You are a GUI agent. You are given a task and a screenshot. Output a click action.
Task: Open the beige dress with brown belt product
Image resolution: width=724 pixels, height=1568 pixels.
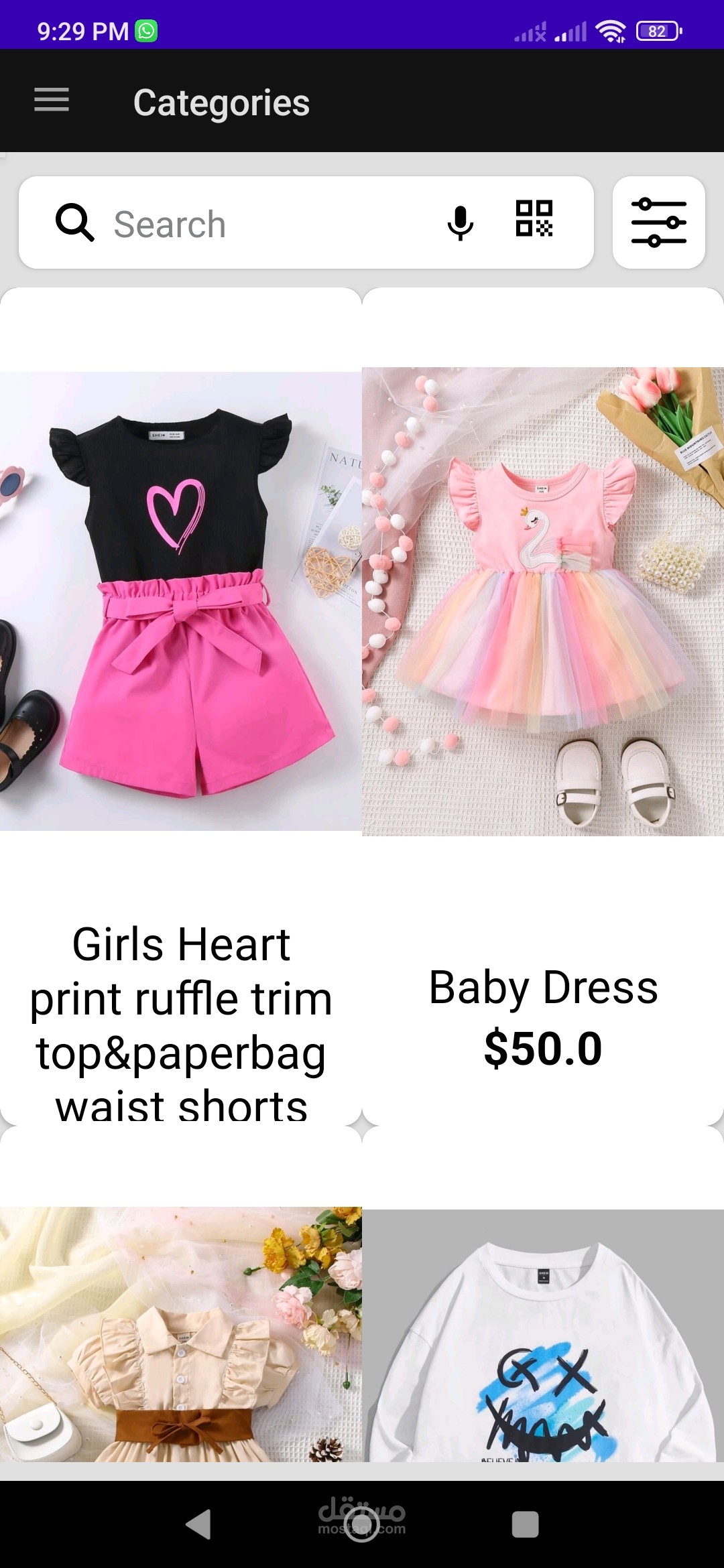(180, 1333)
